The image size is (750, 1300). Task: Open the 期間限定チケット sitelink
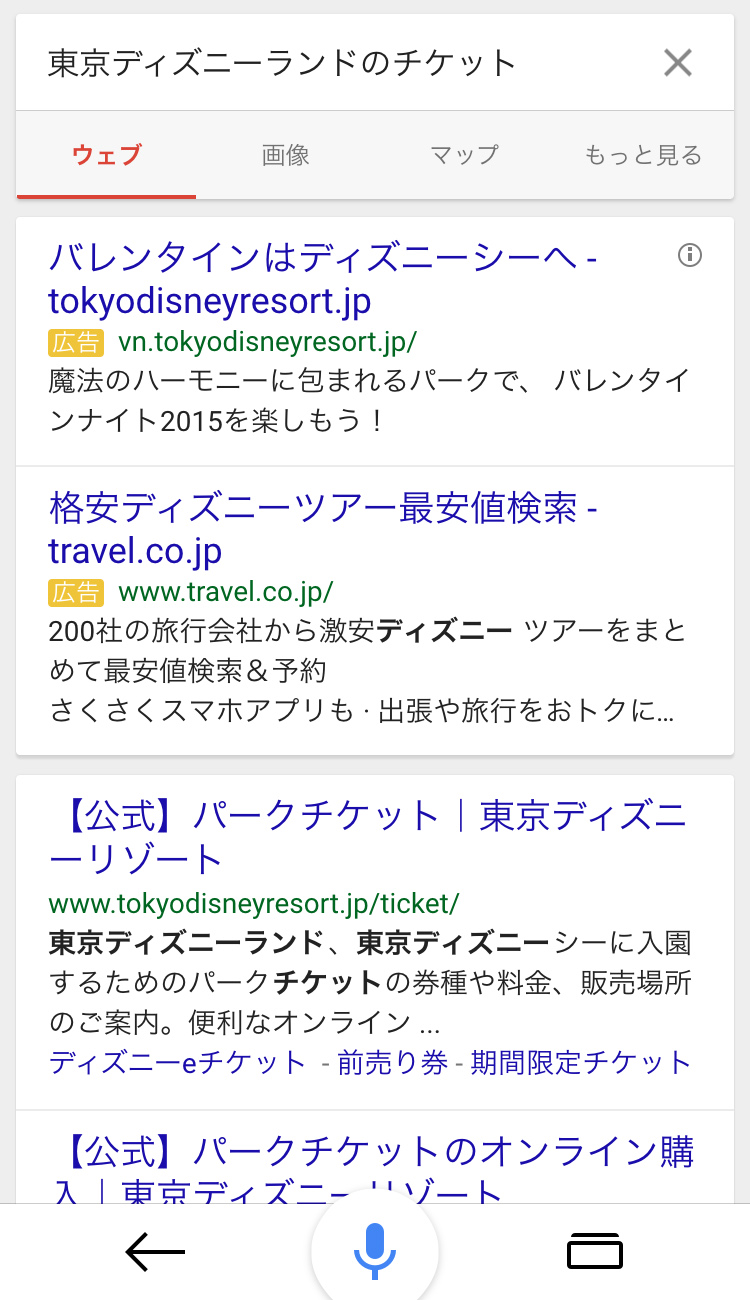click(581, 1063)
